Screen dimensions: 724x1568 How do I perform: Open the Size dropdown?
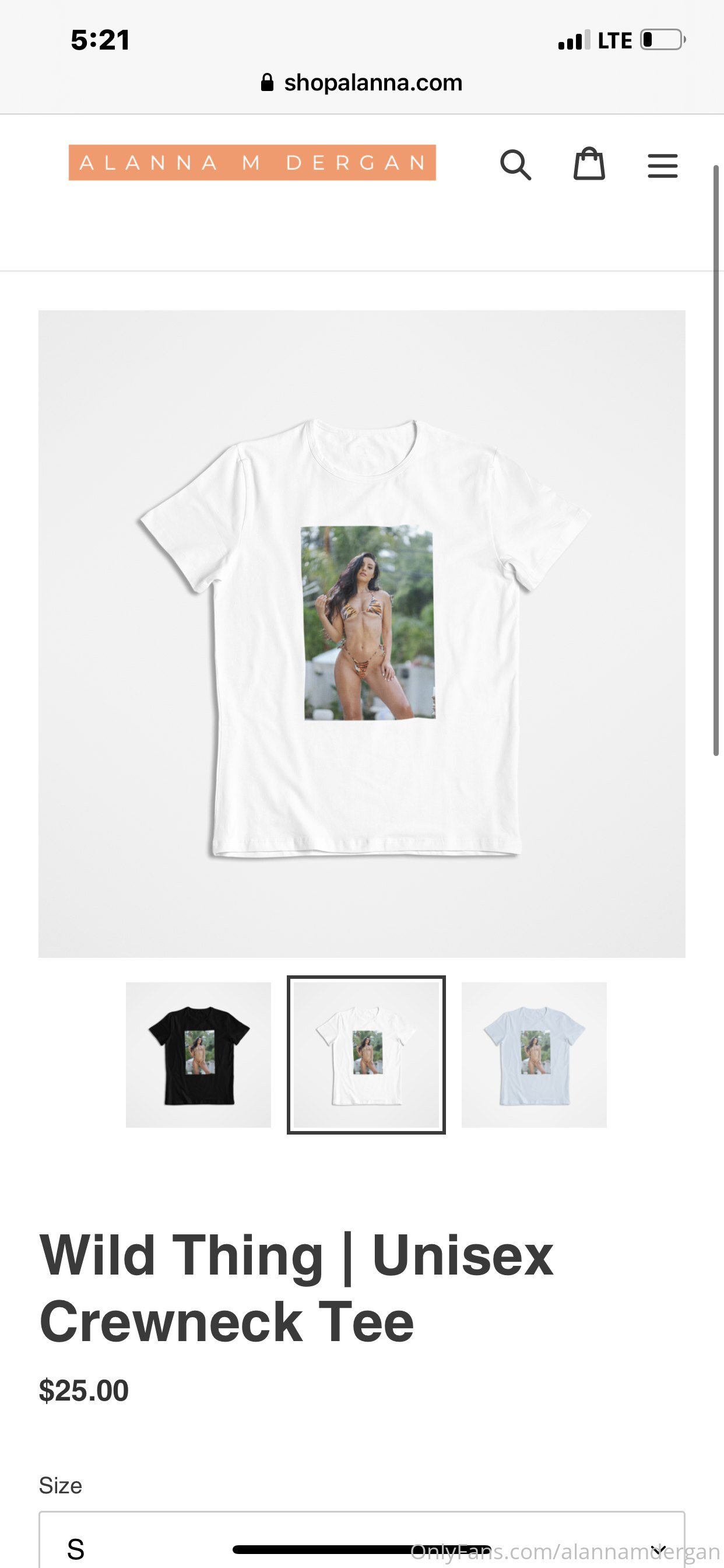[x=362, y=1539]
